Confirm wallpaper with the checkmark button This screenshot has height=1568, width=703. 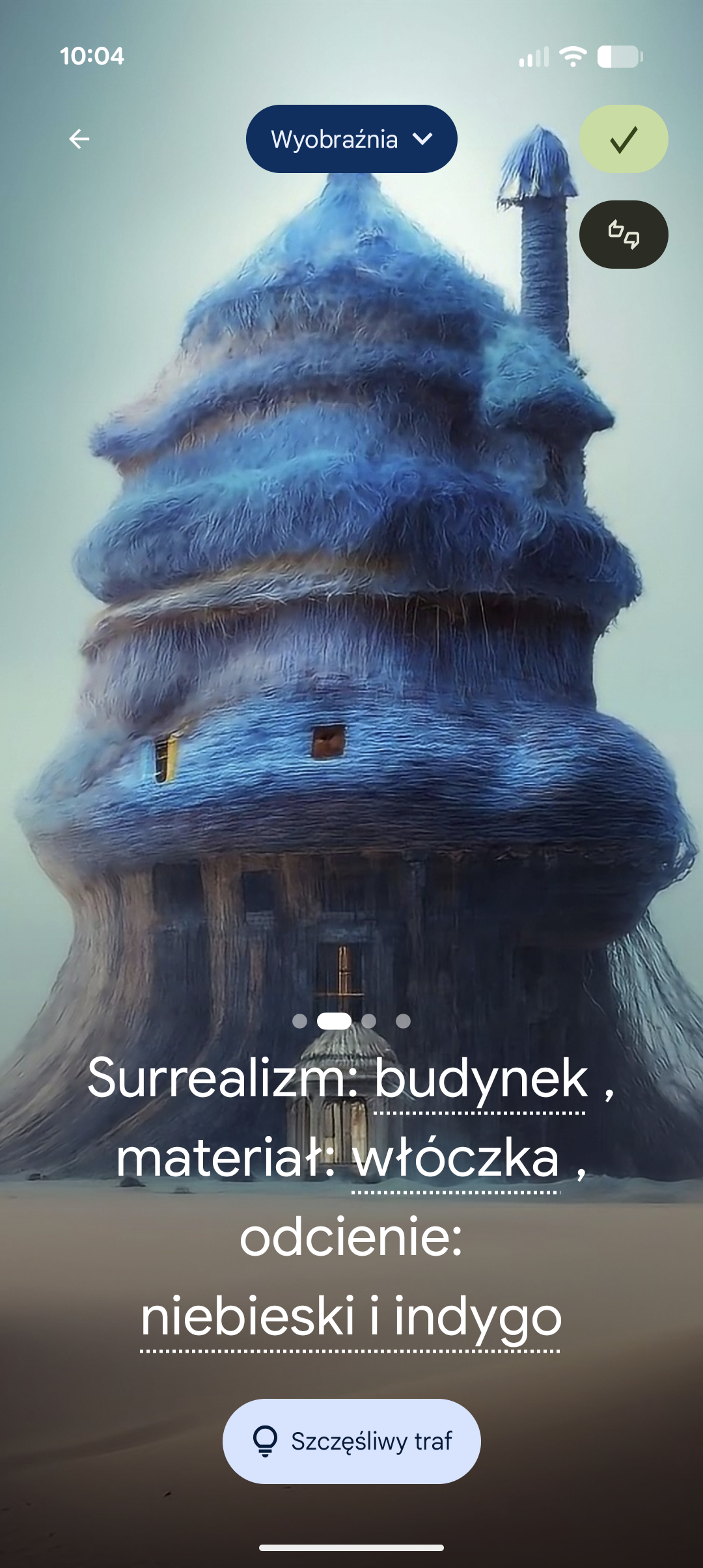coord(623,139)
